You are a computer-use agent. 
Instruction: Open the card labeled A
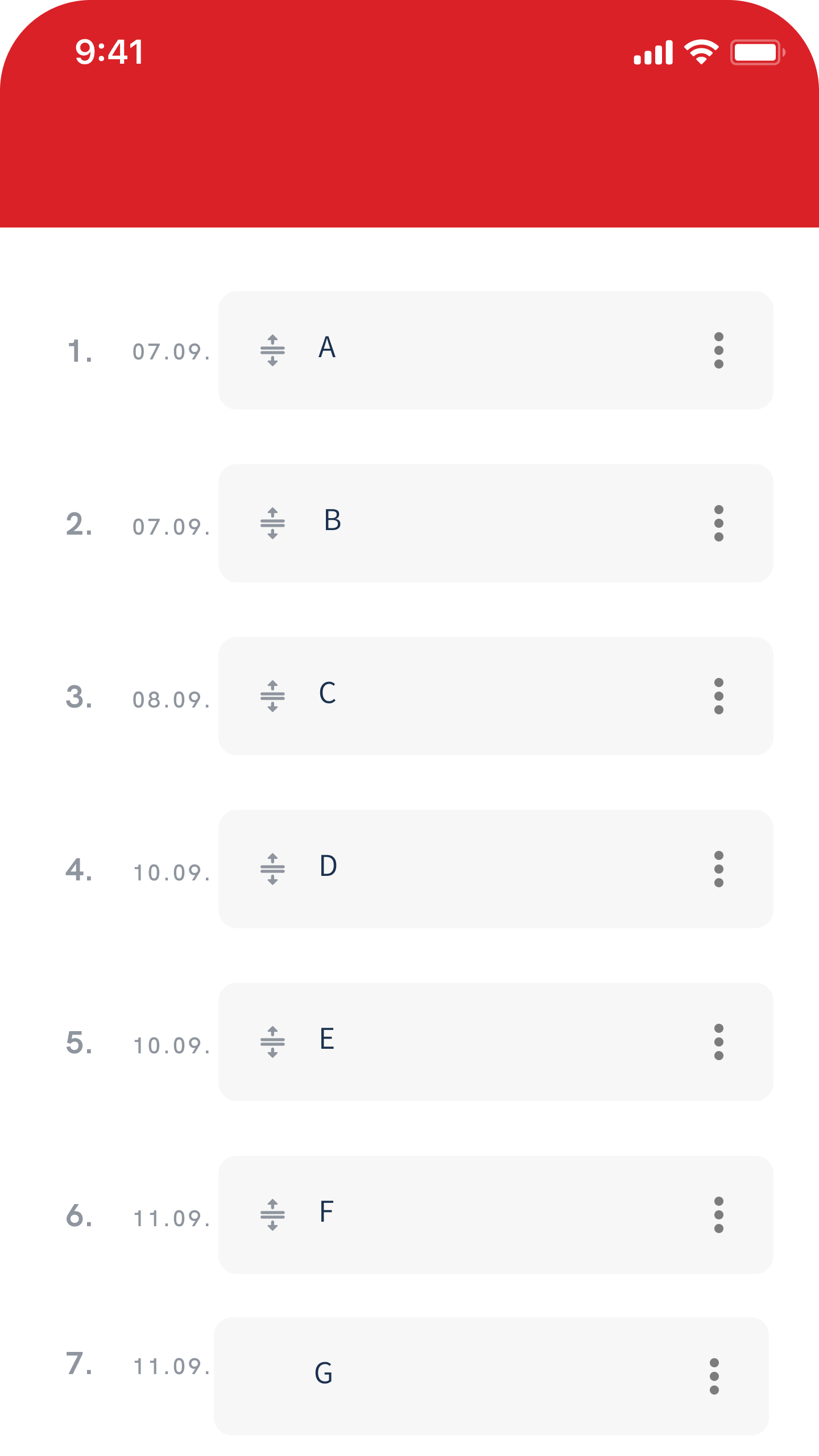495,350
